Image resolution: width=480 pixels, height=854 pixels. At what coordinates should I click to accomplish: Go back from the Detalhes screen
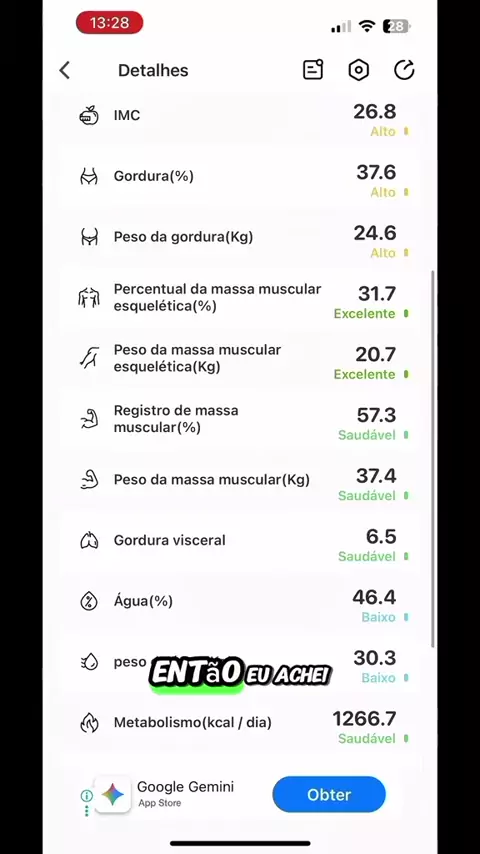[65, 70]
